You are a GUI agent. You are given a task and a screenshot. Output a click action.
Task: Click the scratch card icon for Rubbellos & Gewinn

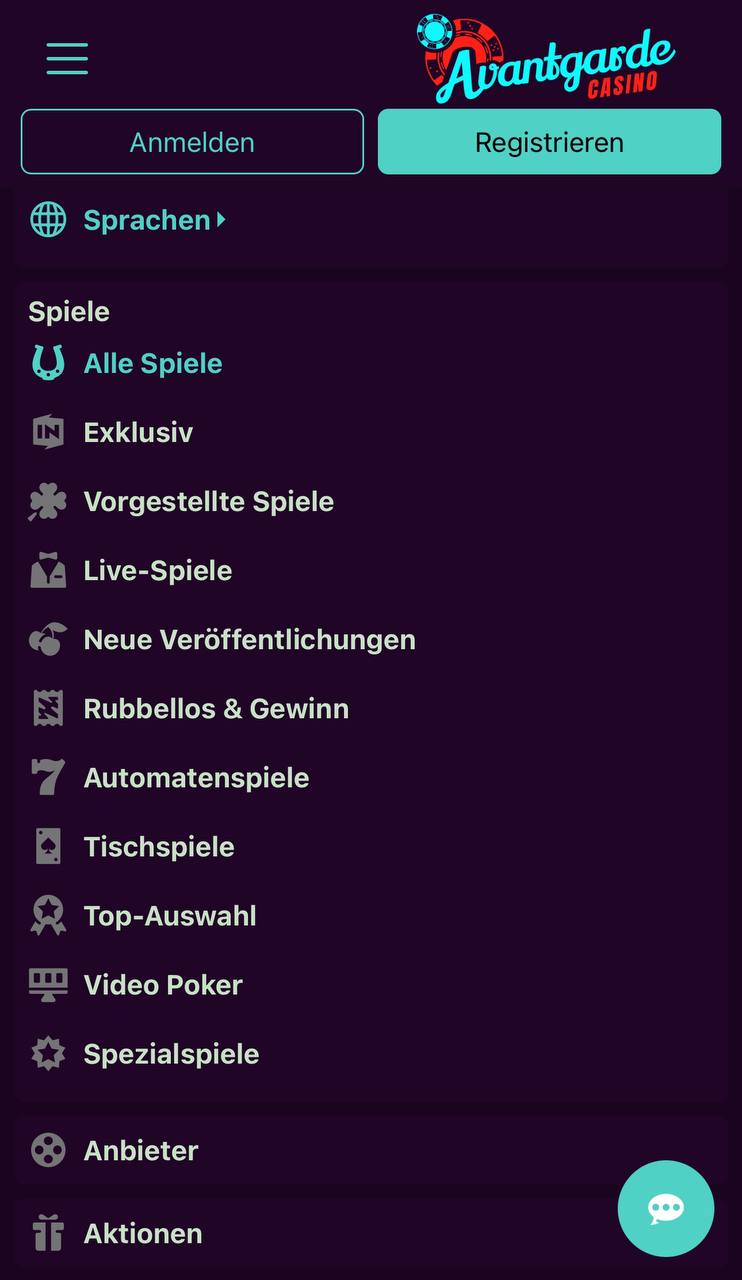(47, 708)
